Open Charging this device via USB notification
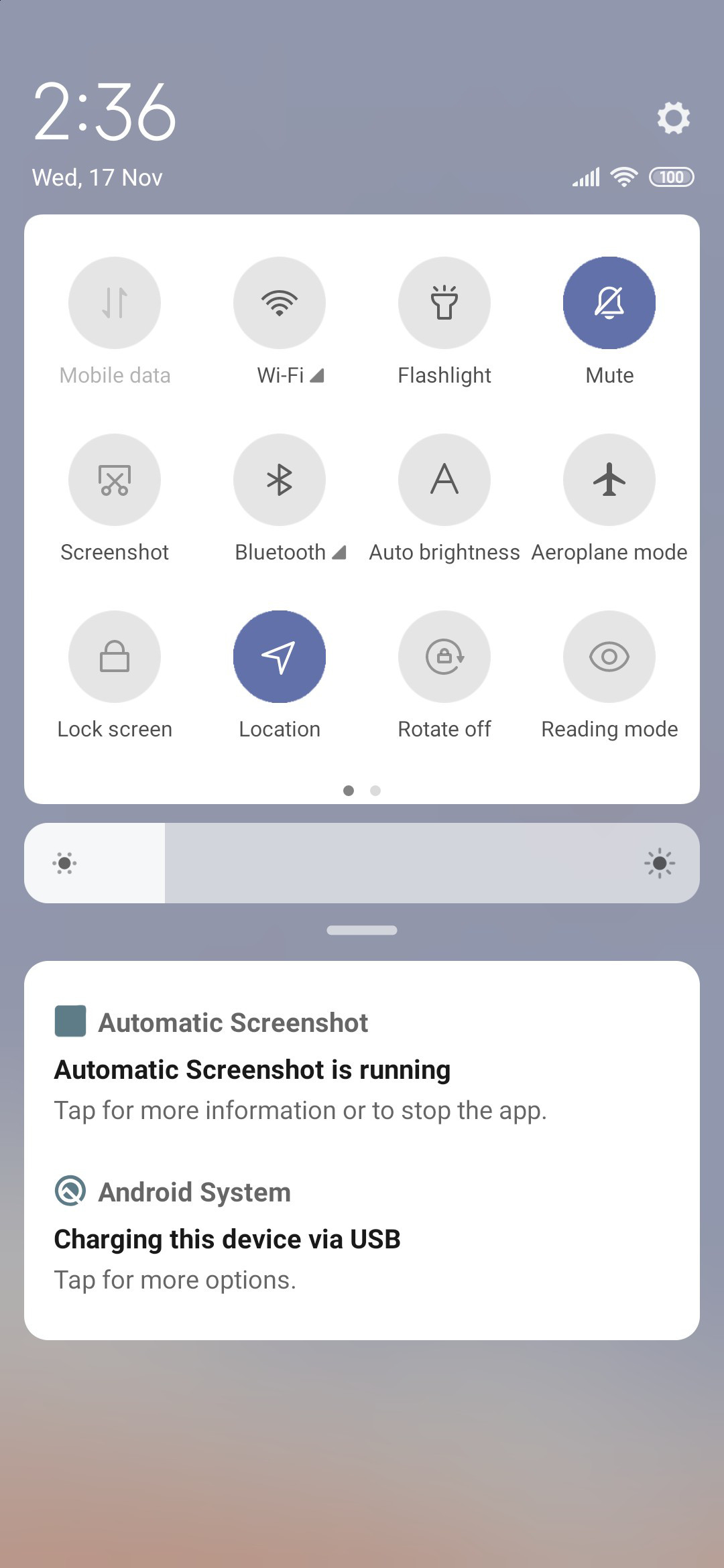The image size is (724, 1568). pos(362,1236)
